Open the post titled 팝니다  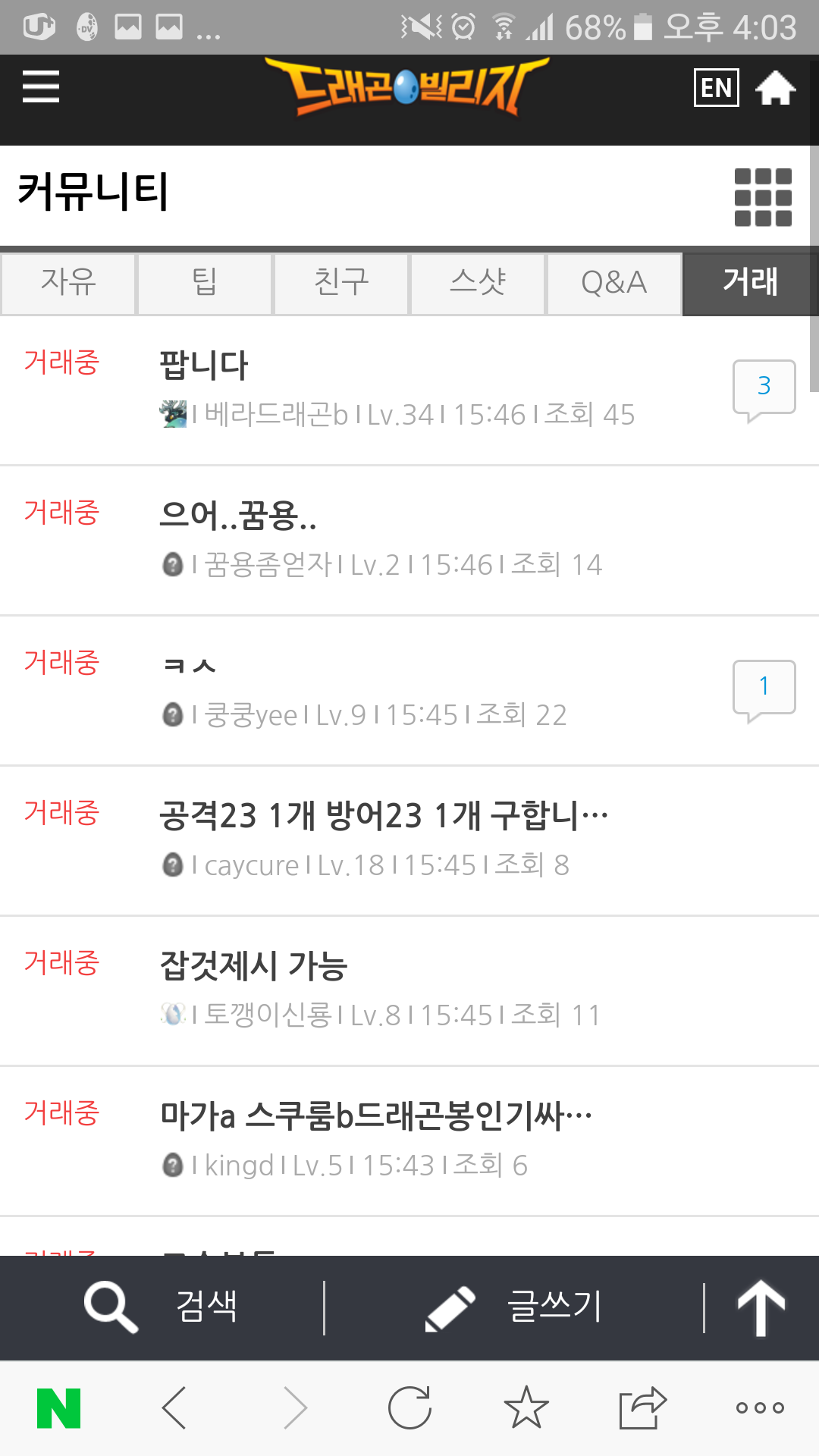[409, 390]
